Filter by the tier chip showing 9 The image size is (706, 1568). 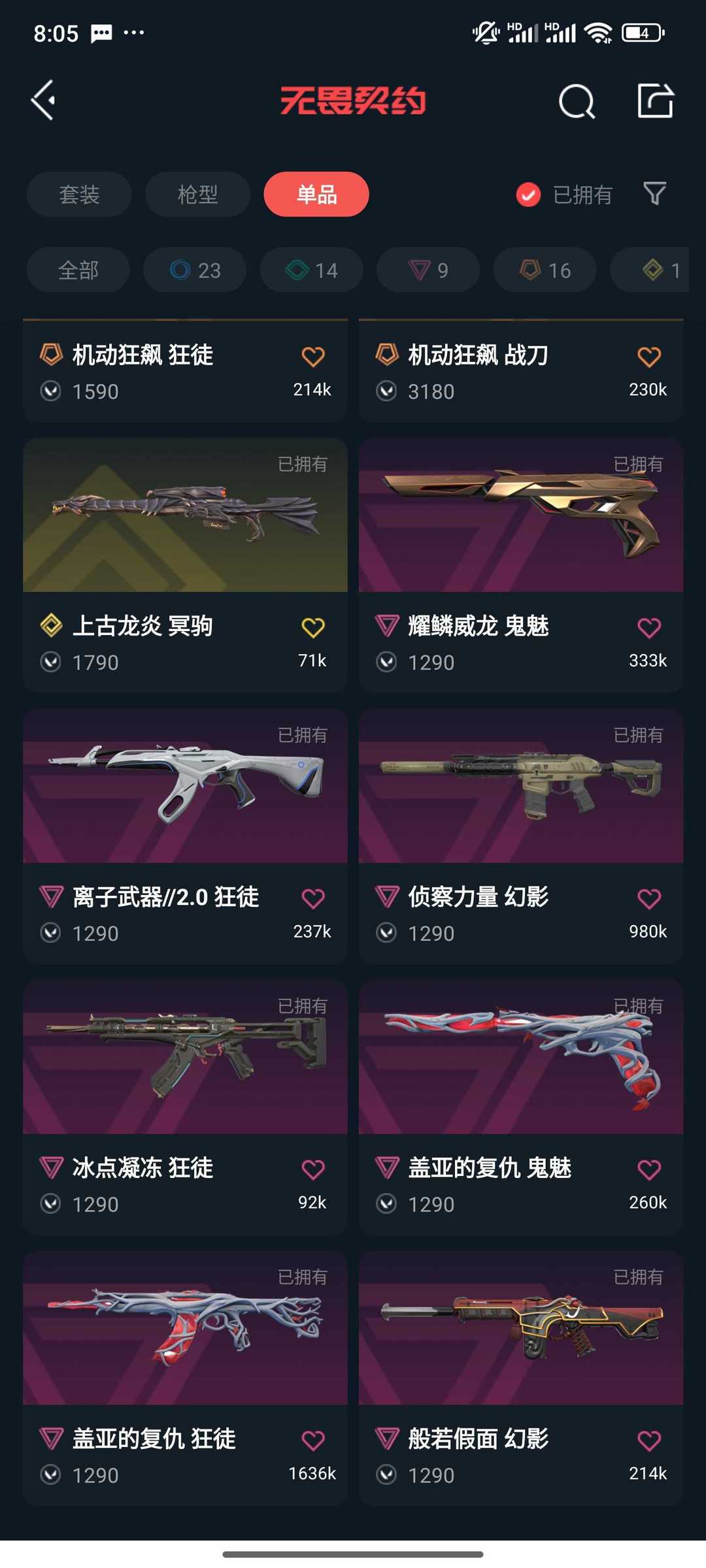pos(428,270)
